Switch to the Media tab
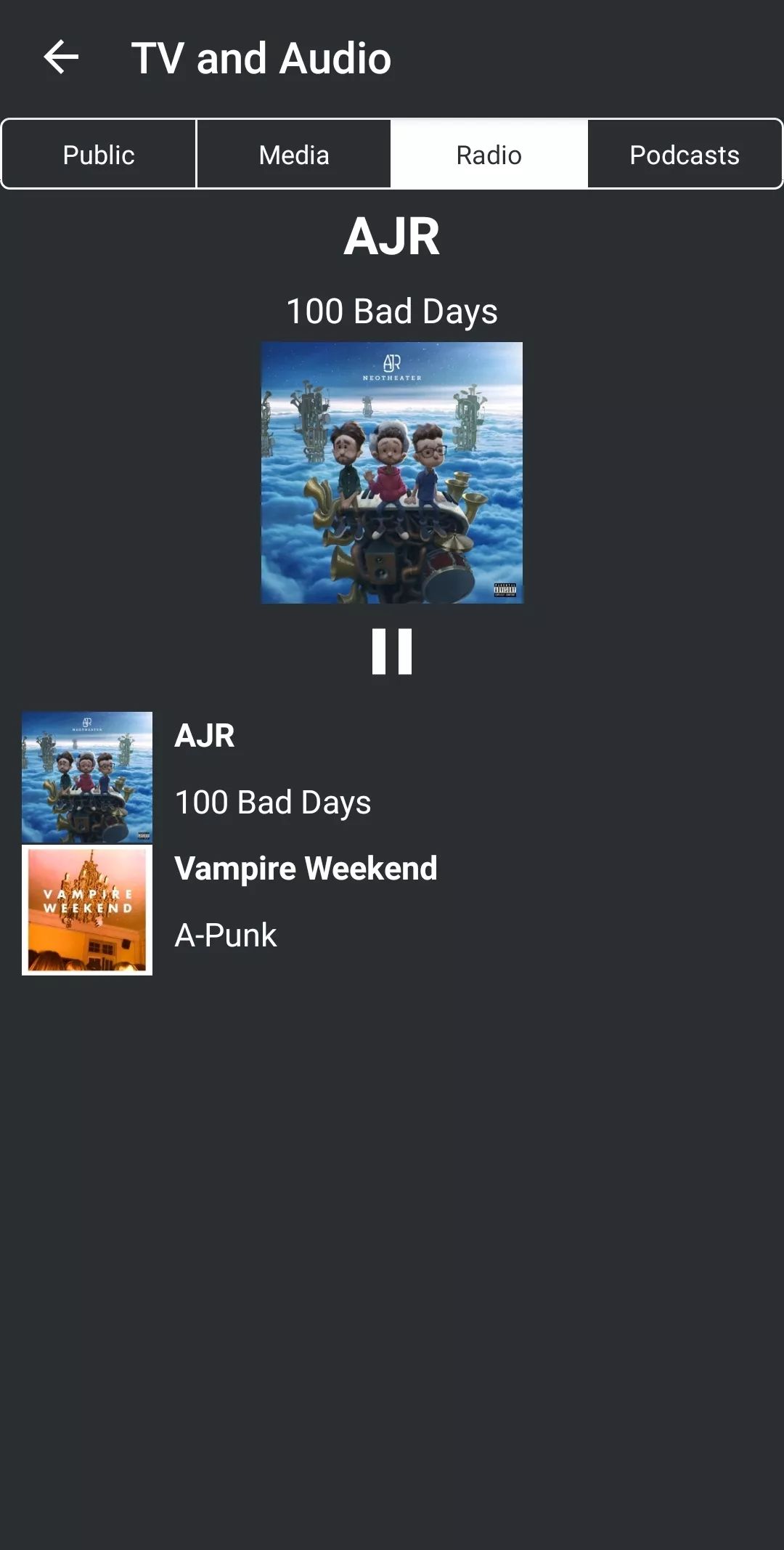The height and width of the screenshot is (1550, 784). [x=294, y=155]
